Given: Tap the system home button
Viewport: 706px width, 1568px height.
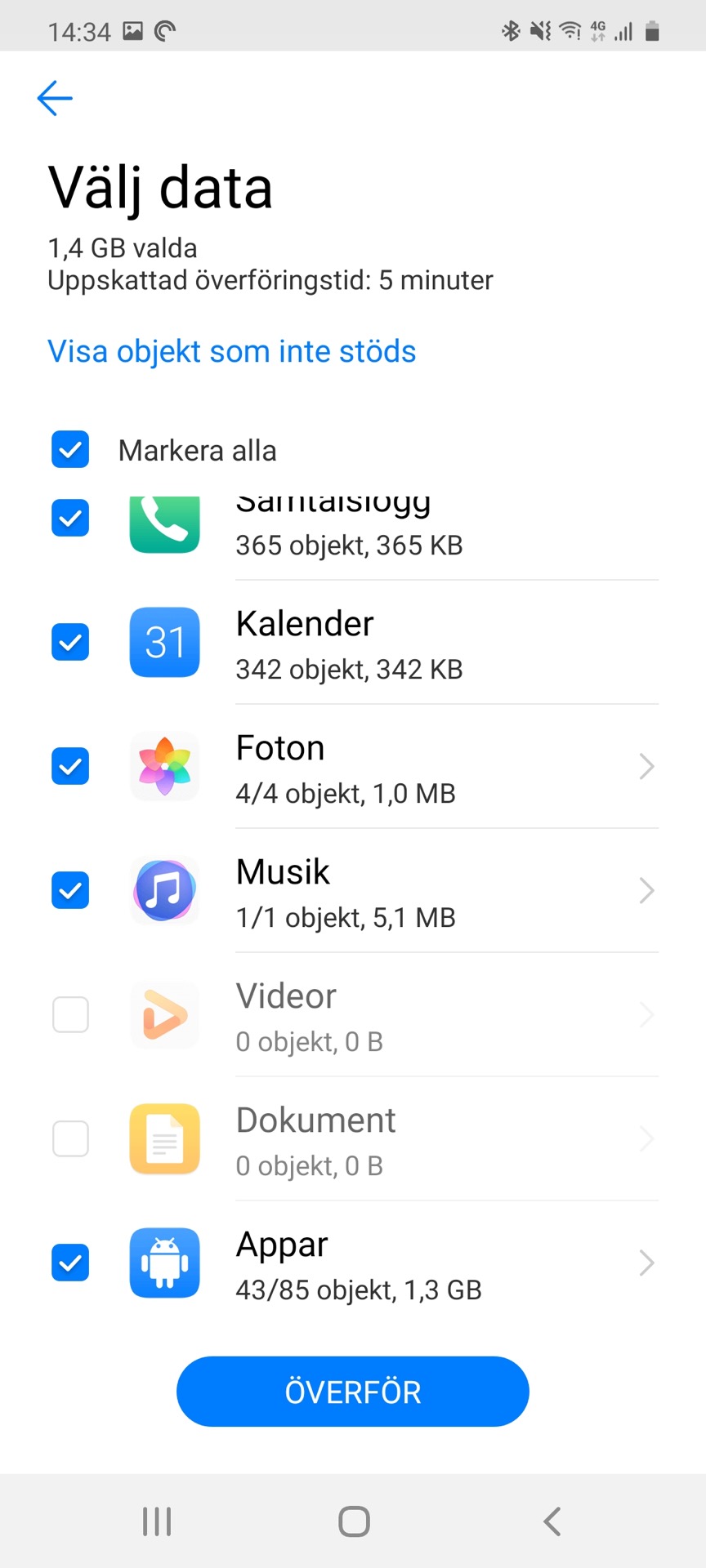Looking at the screenshot, I should (x=354, y=1521).
